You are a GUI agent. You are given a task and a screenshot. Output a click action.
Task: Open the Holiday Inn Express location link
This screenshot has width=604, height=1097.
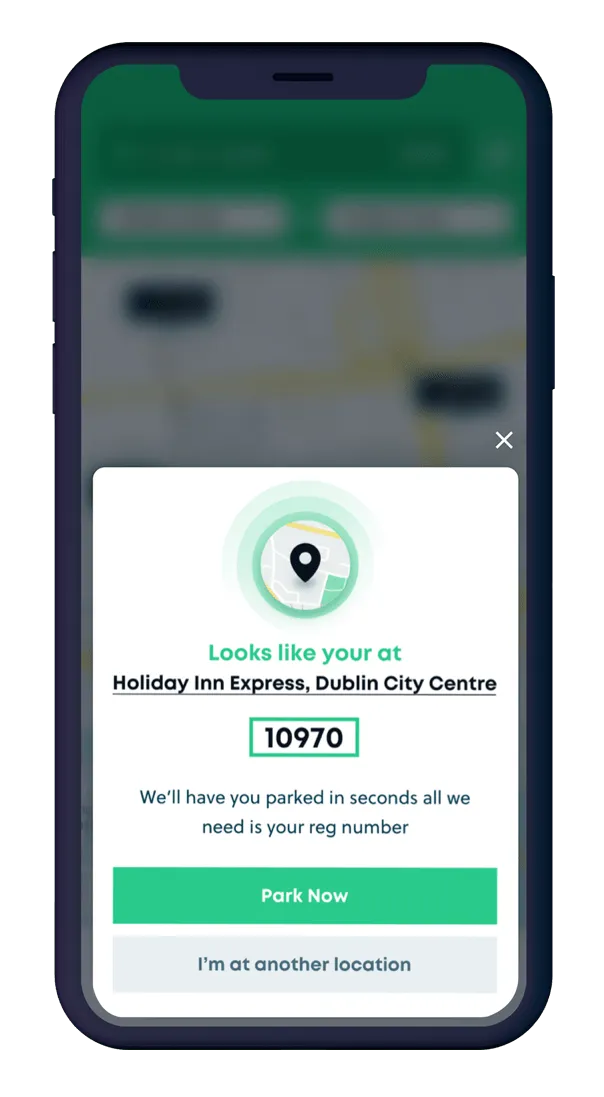(304, 684)
